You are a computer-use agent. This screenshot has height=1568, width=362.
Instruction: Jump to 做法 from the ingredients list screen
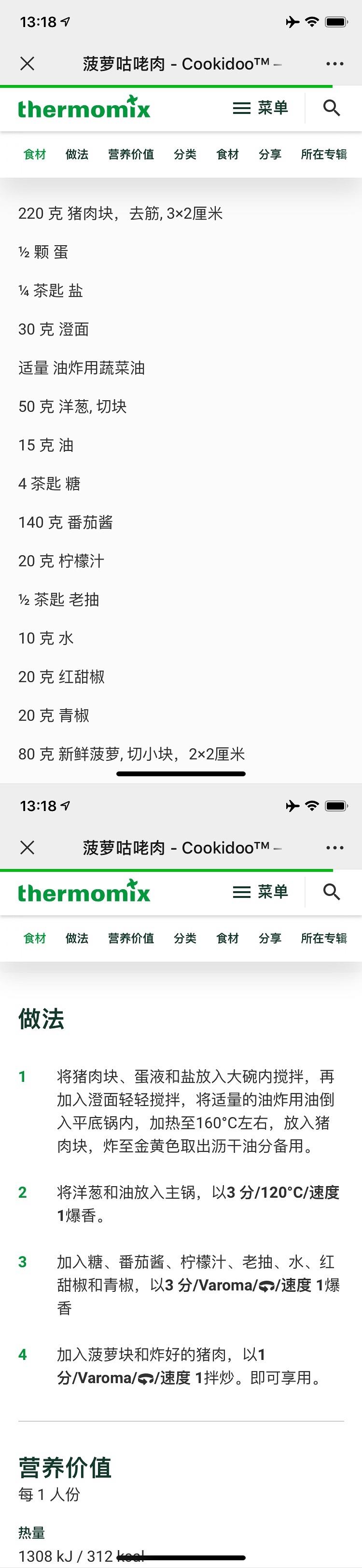click(x=77, y=154)
